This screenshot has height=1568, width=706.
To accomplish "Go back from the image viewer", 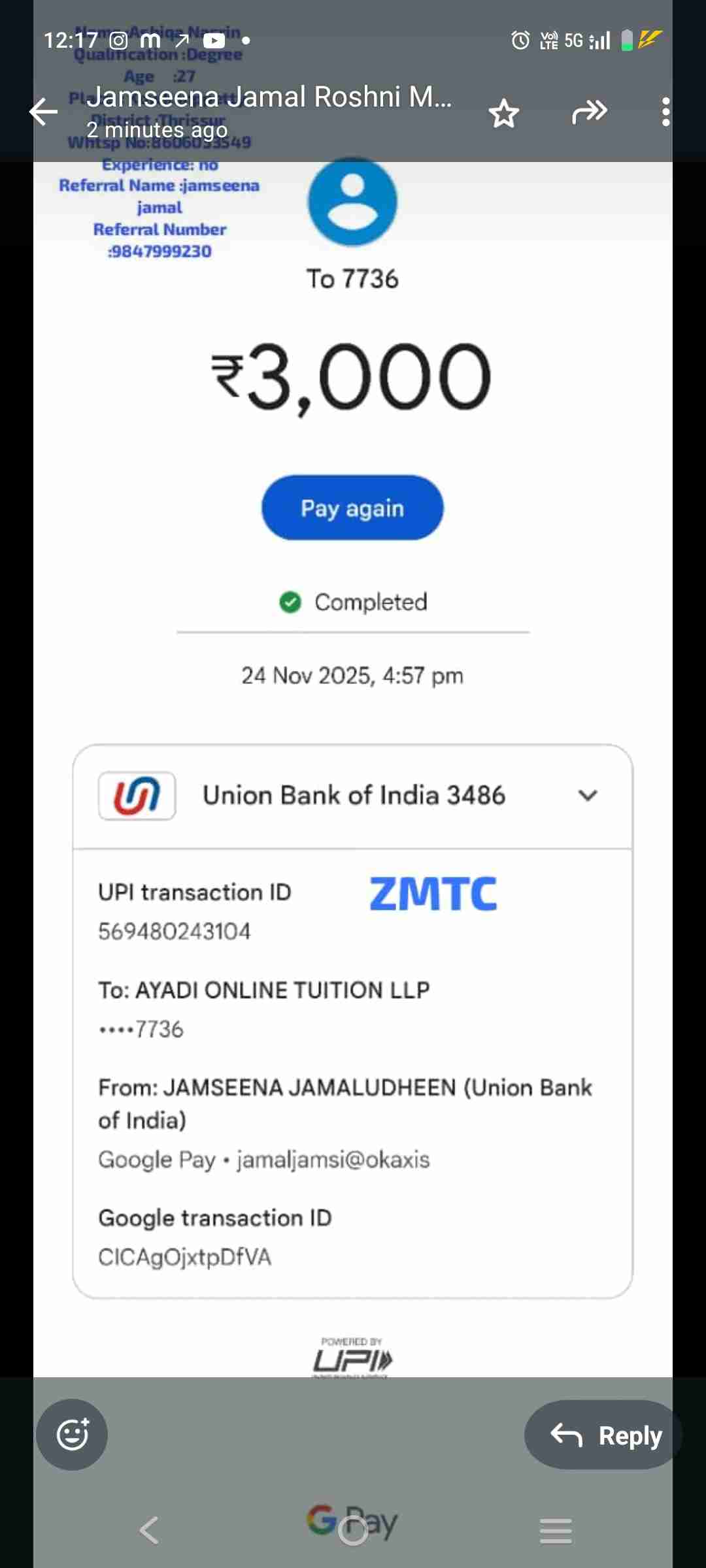I will [44, 112].
